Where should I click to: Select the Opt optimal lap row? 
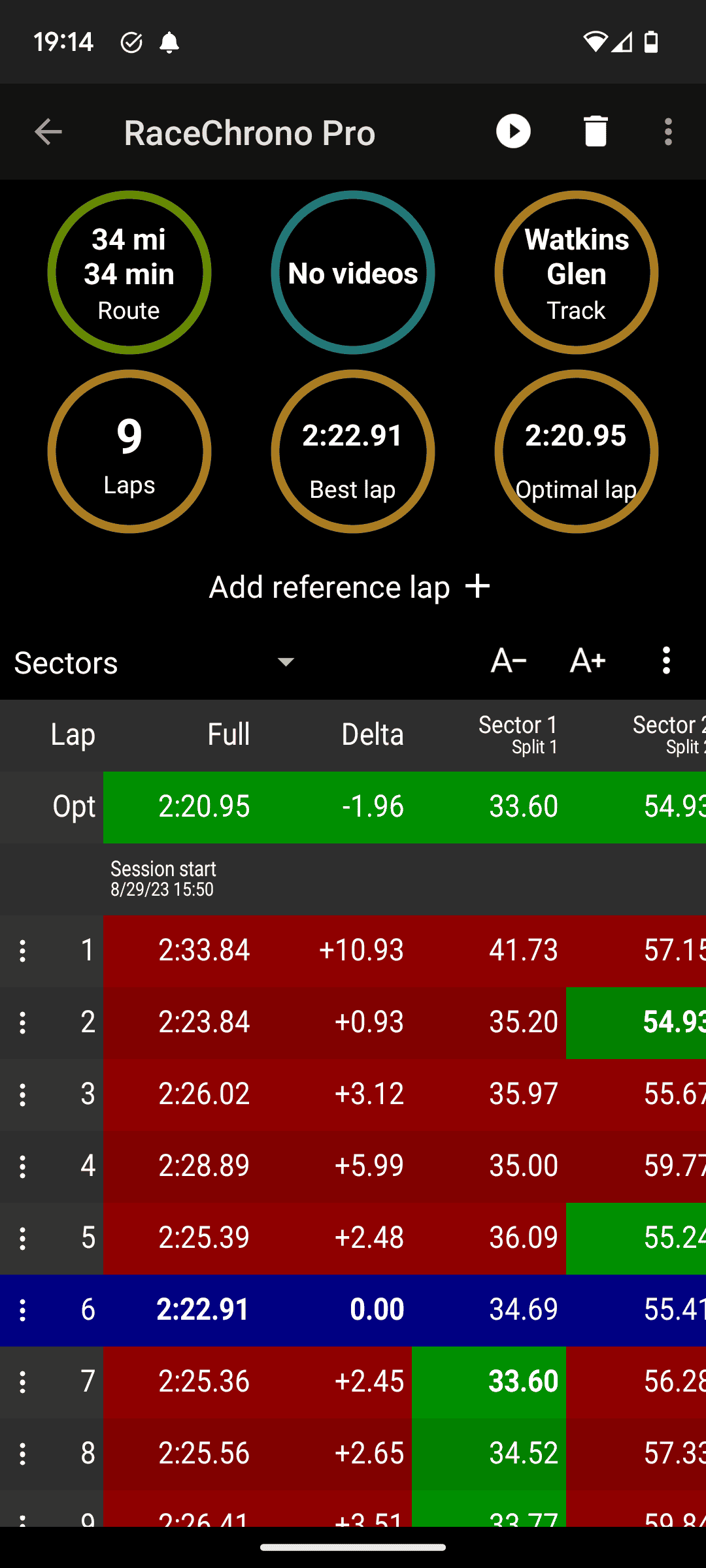[x=353, y=807]
